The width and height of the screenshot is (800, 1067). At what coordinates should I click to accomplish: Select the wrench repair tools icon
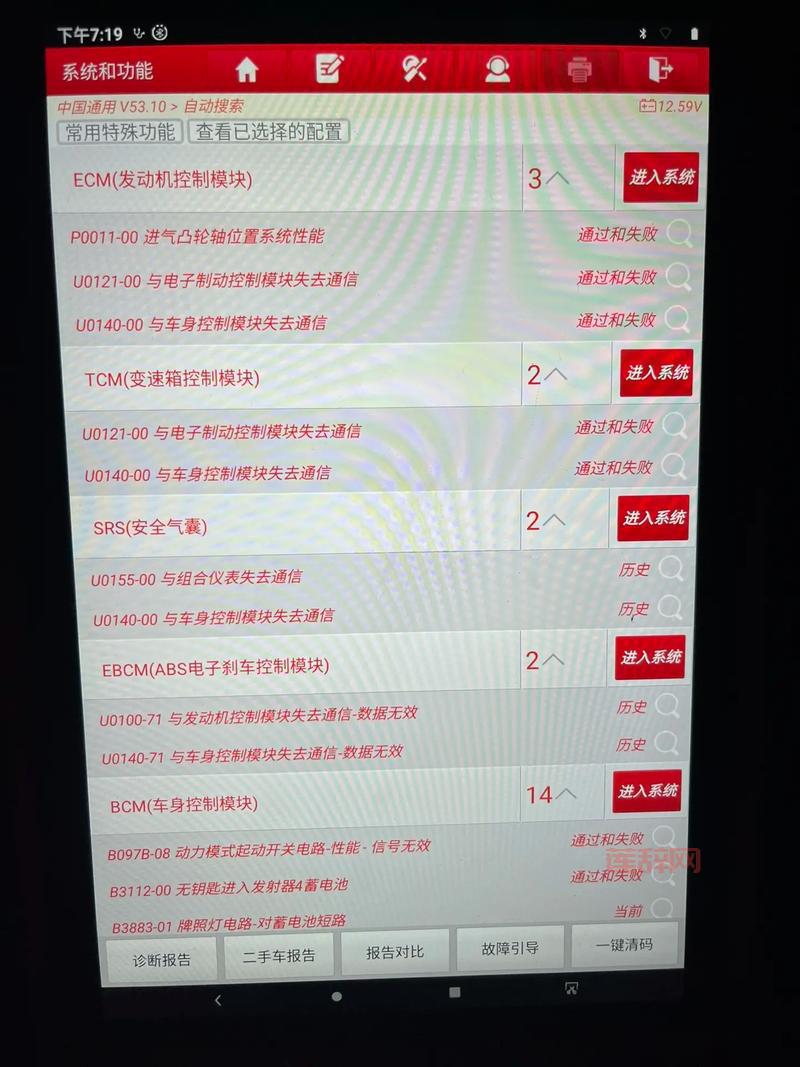(414, 70)
